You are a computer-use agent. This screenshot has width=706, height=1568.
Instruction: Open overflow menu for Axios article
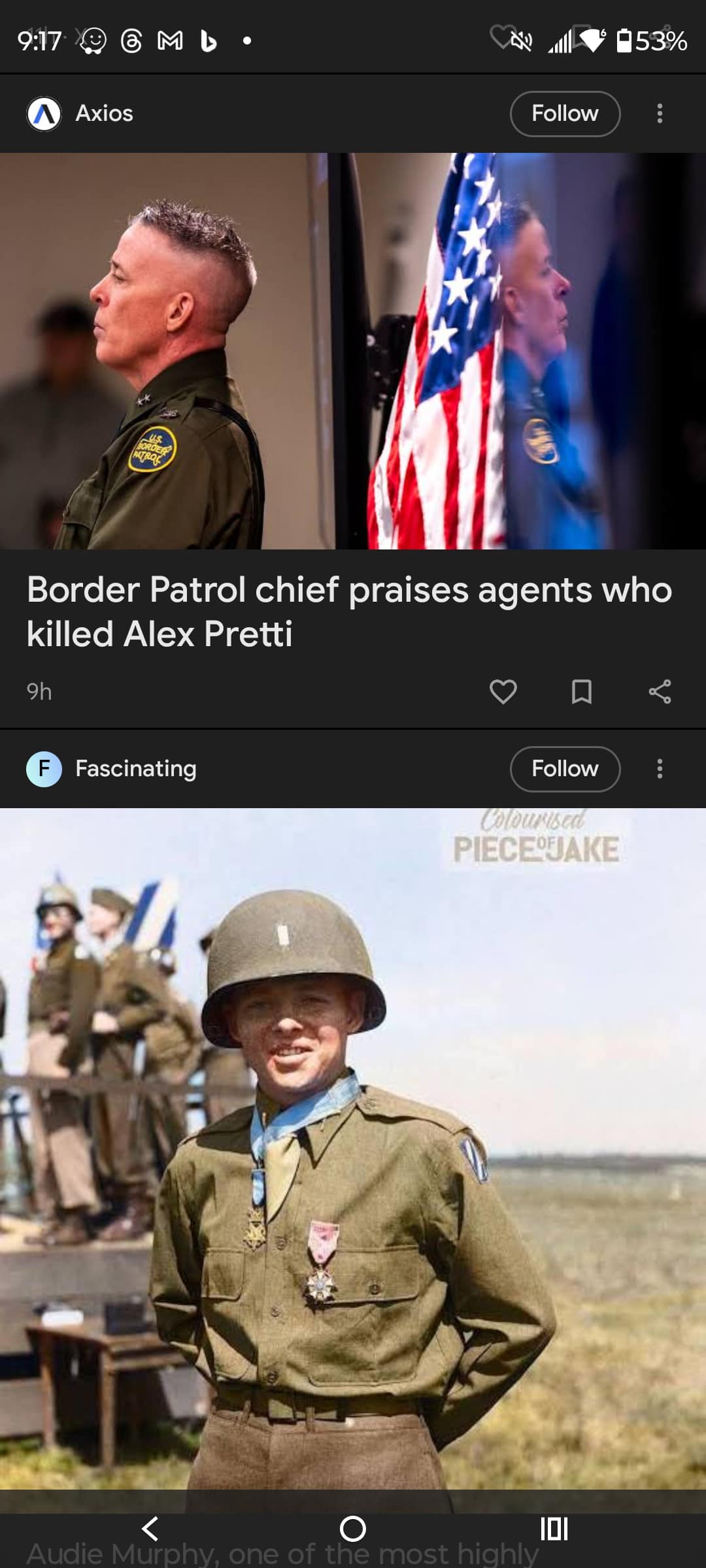pyautogui.click(x=660, y=114)
